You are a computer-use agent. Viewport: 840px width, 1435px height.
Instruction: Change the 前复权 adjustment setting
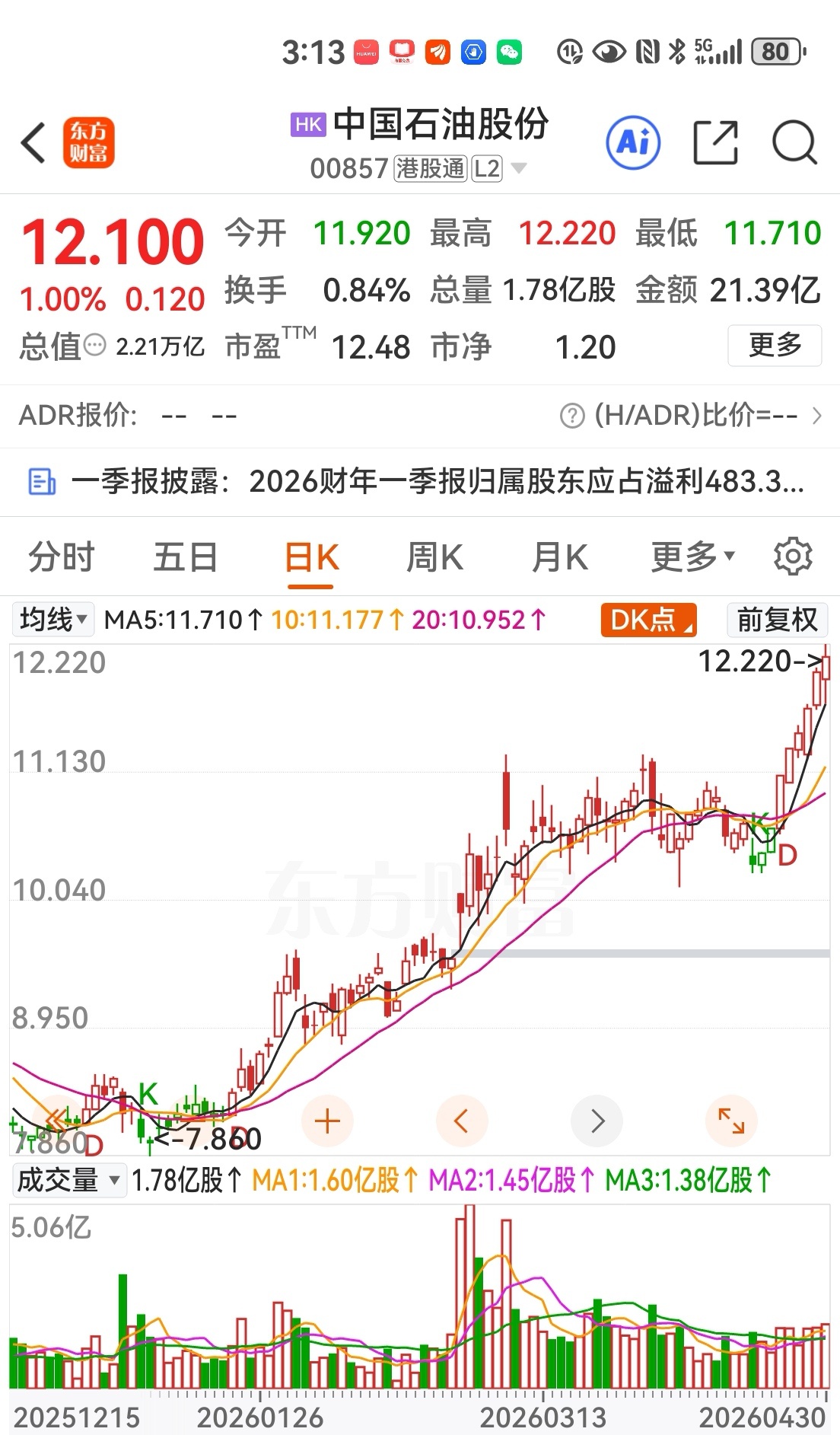(777, 620)
